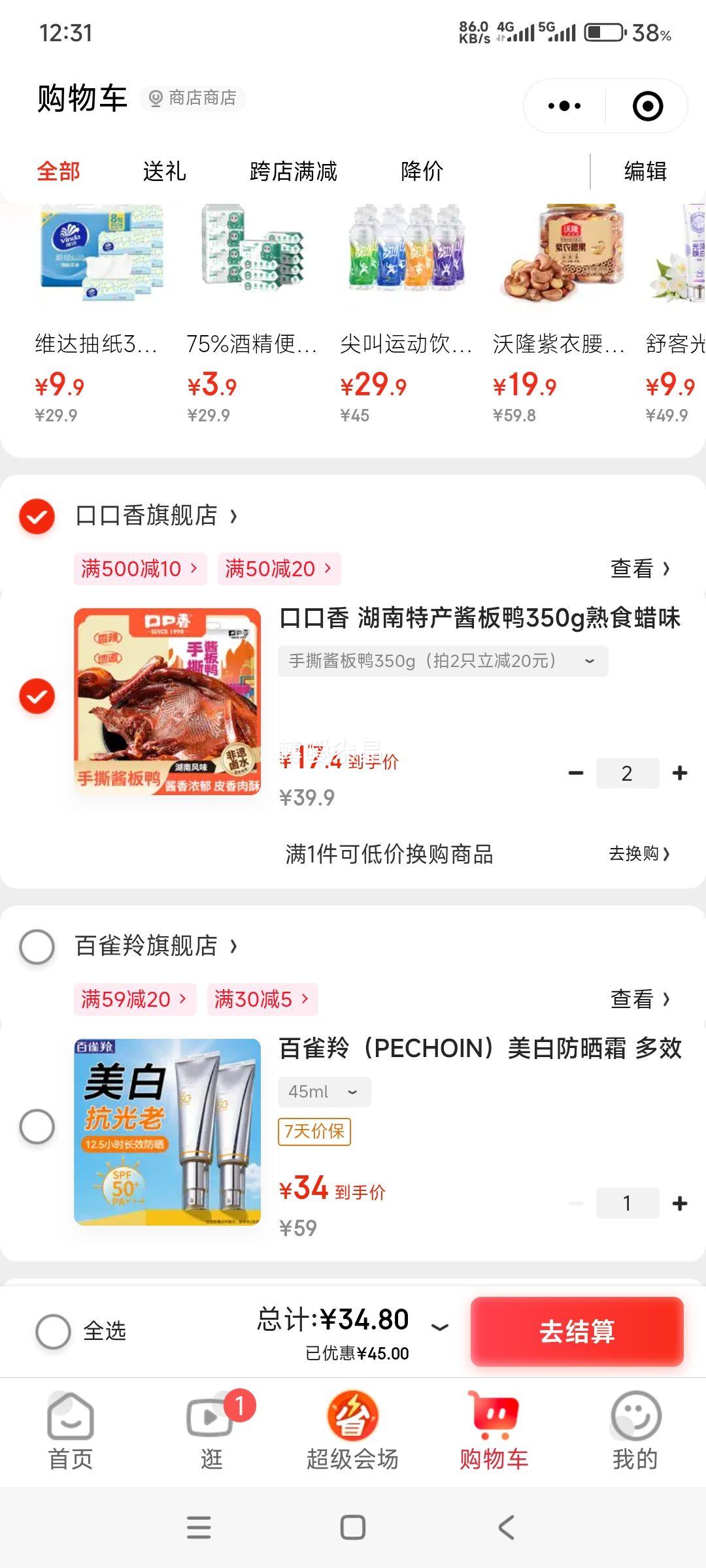Select the 百雀羚 sunscreen item checkbox

coord(37,1126)
